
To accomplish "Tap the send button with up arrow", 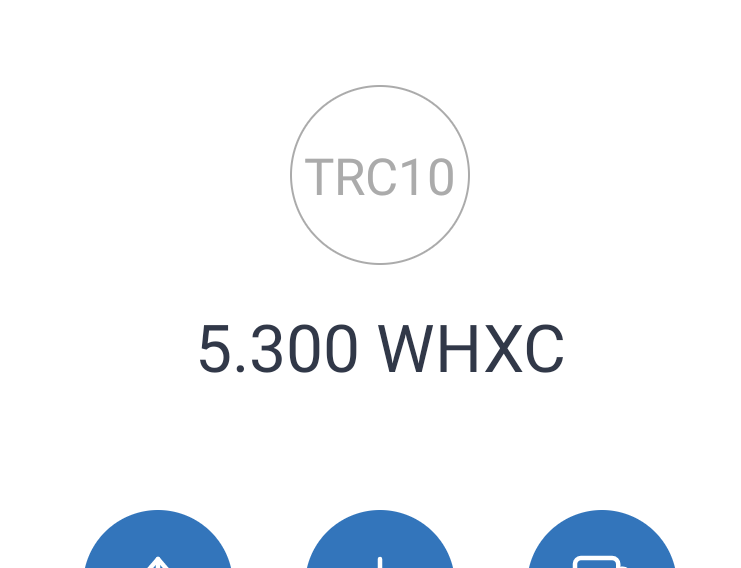I will 158,545.
